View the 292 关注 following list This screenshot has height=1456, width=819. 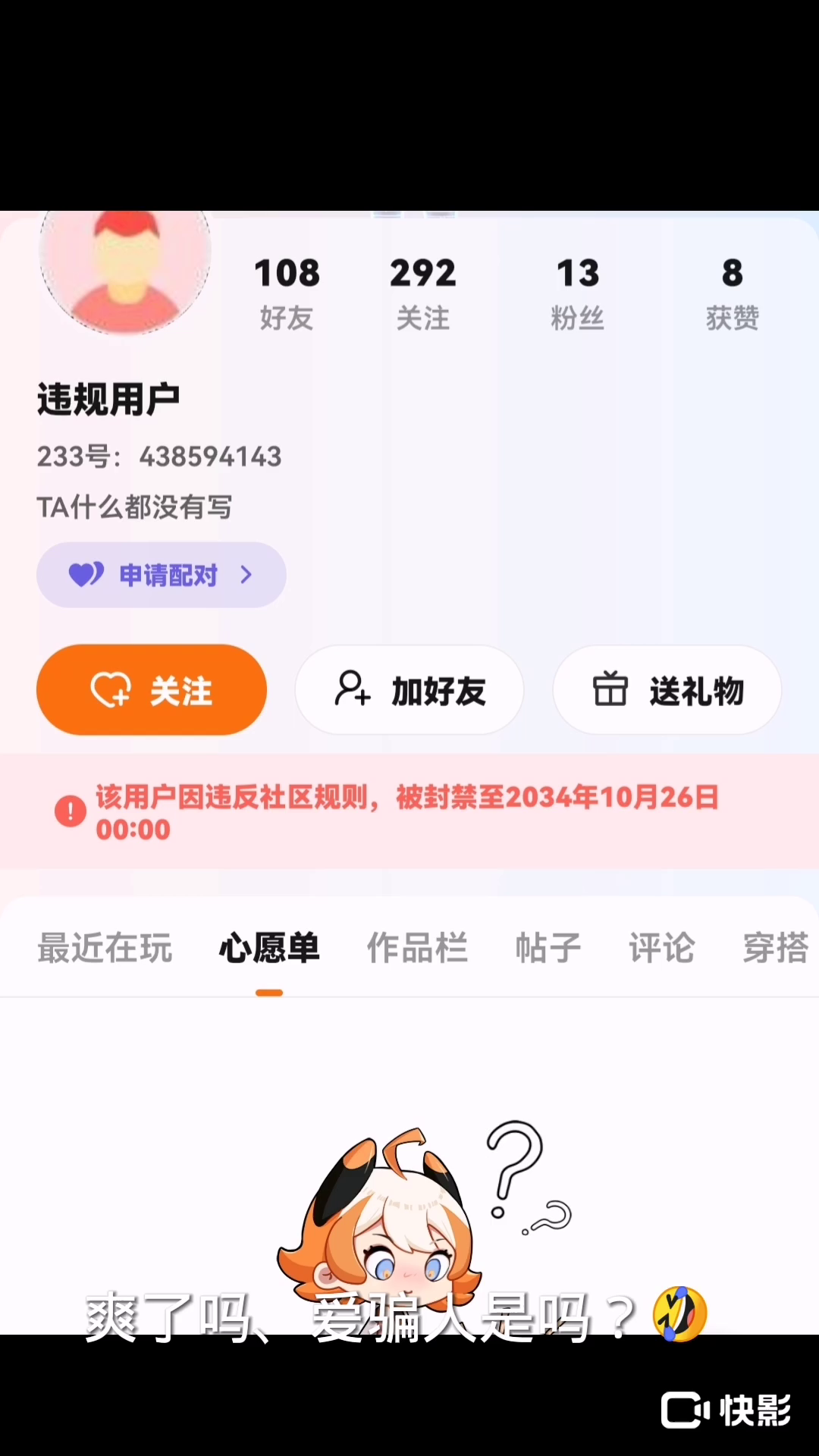[423, 293]
